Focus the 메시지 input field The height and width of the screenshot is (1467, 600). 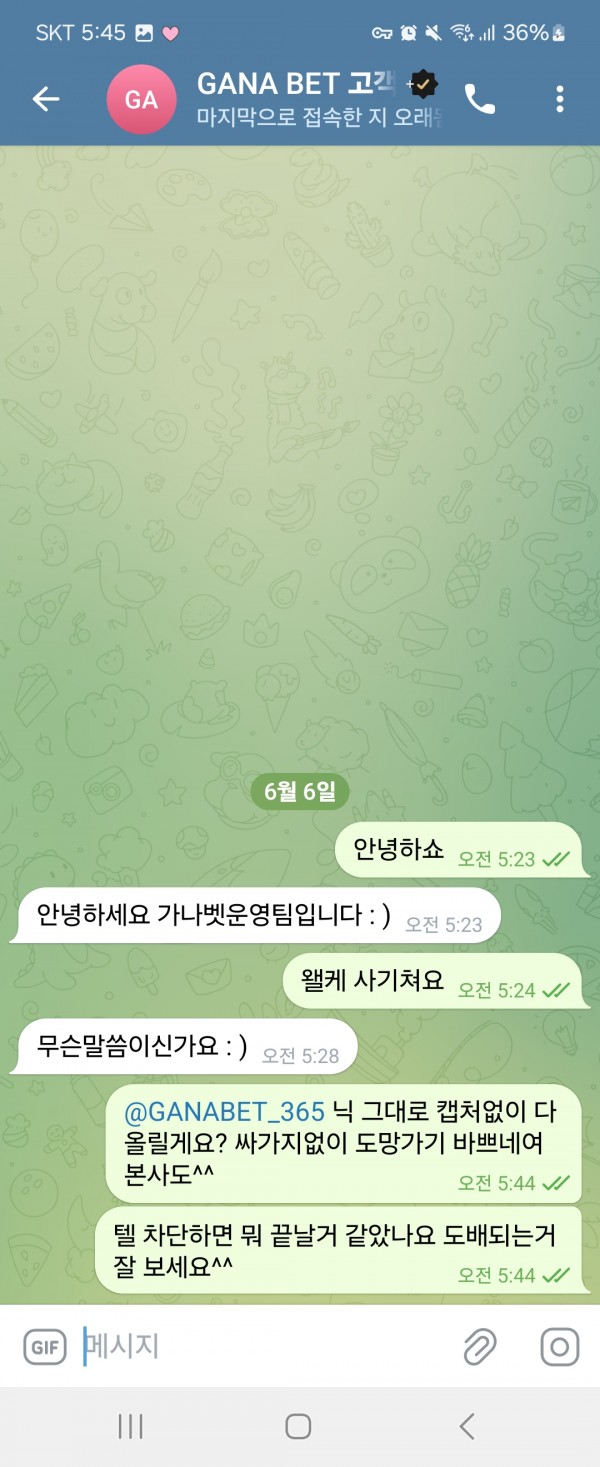tap(260, 1347)
